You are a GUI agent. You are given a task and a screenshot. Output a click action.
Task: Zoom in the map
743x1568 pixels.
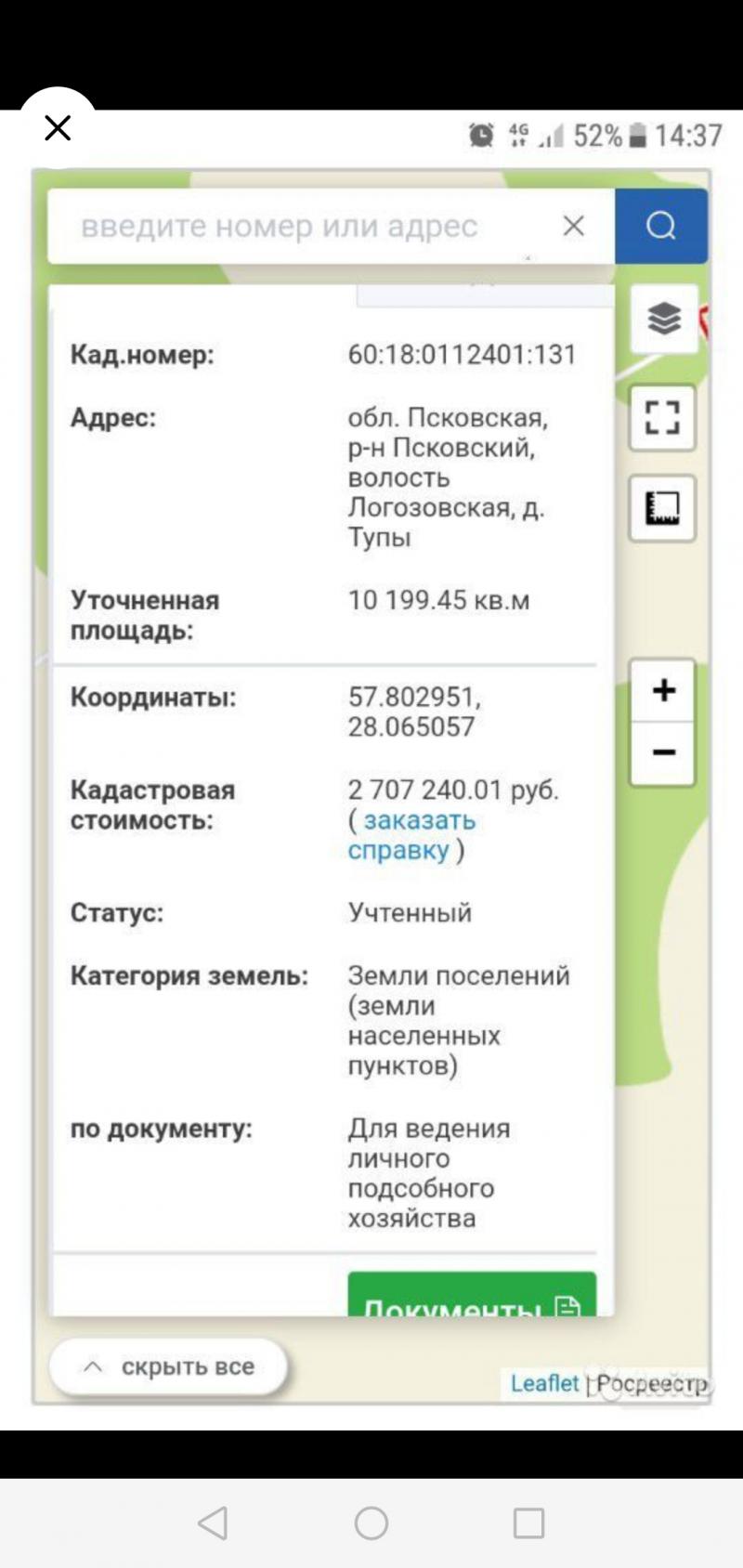663,690
